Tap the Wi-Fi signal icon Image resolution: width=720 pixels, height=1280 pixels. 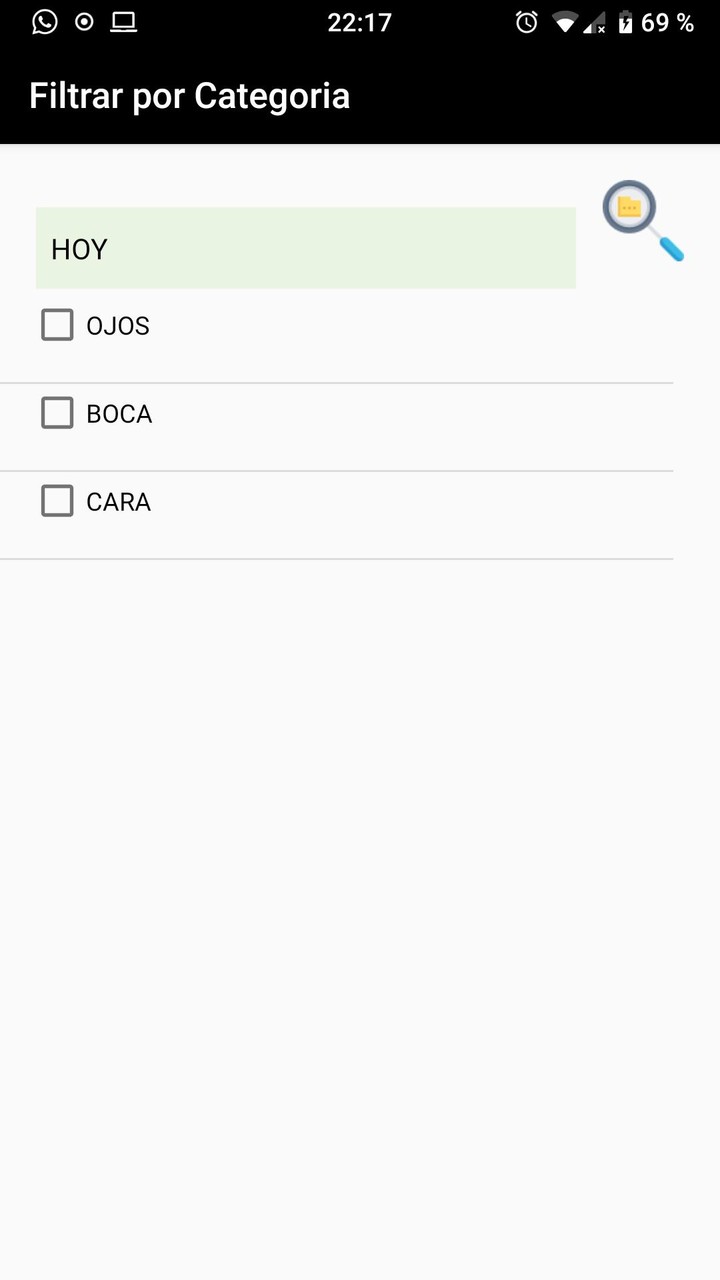click(x=564, y=22)
